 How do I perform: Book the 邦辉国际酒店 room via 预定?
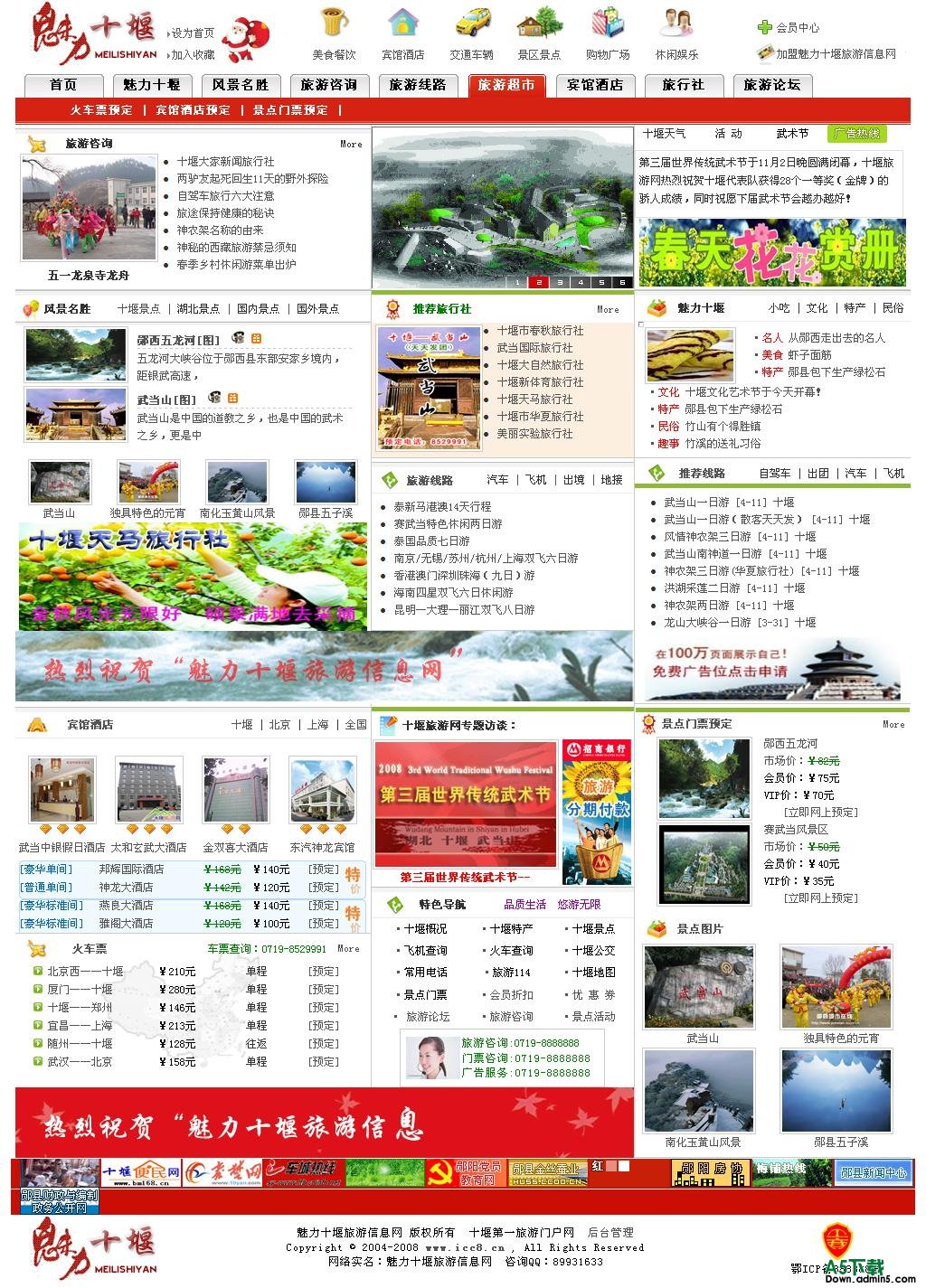pyautogui.click(x=323, y=870)
